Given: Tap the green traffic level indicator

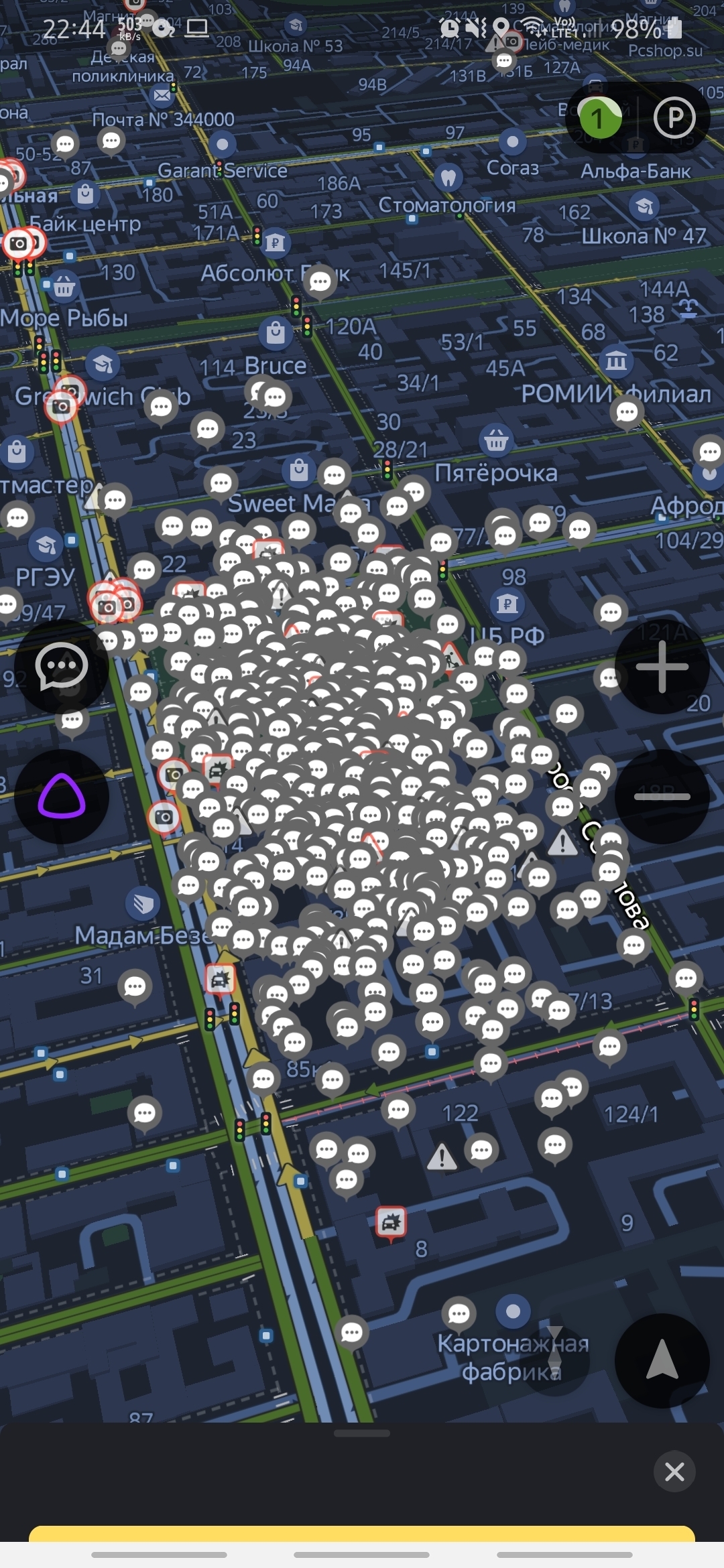Looking at the screenshot, I should pyautogui.click(x=599, y=119).
